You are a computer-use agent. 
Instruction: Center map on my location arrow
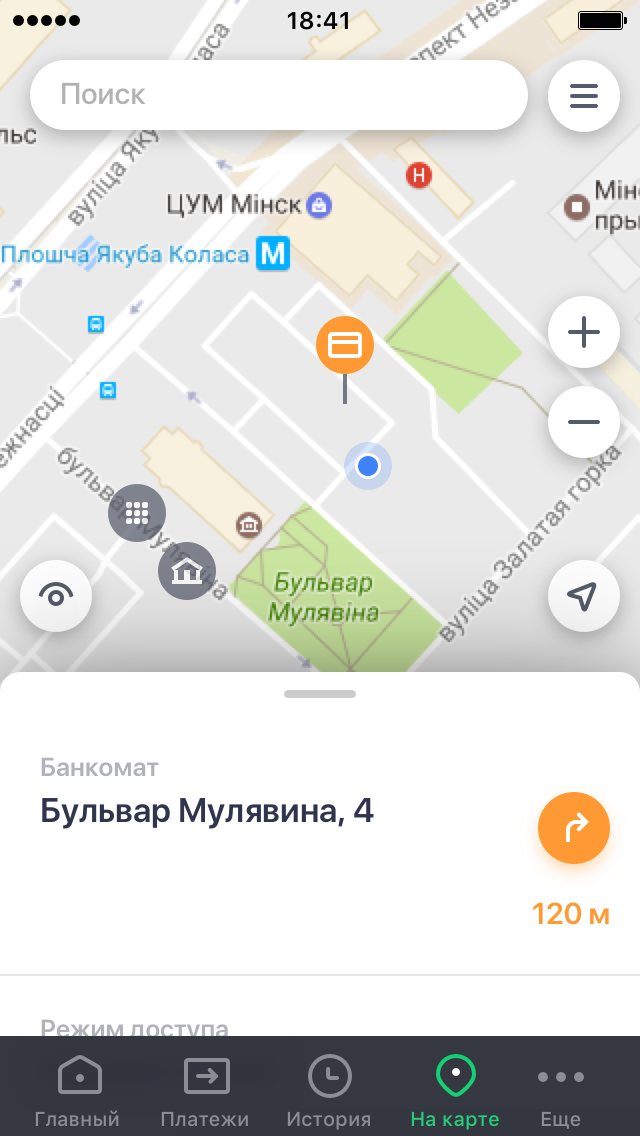coord(584,596)
